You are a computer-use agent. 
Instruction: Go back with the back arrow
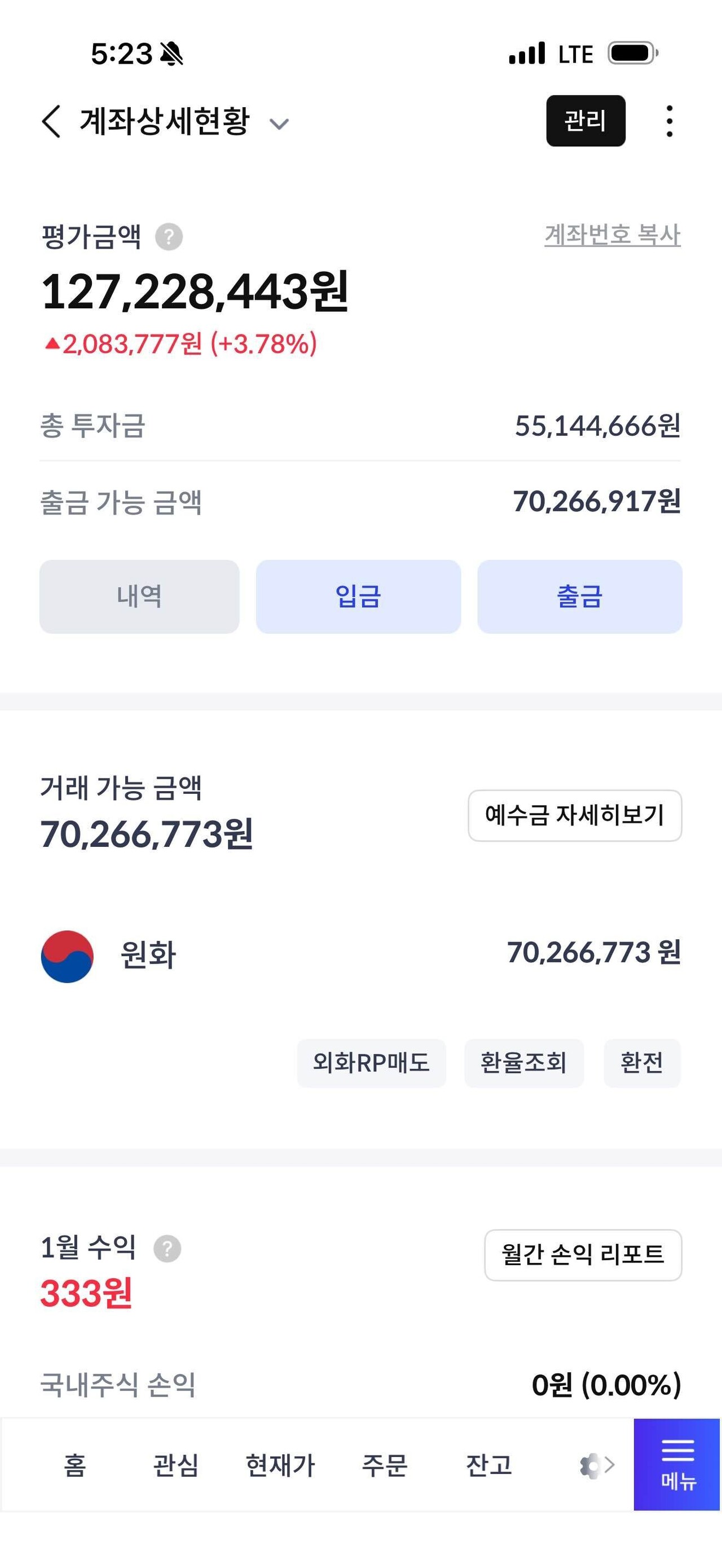(51, 122)
